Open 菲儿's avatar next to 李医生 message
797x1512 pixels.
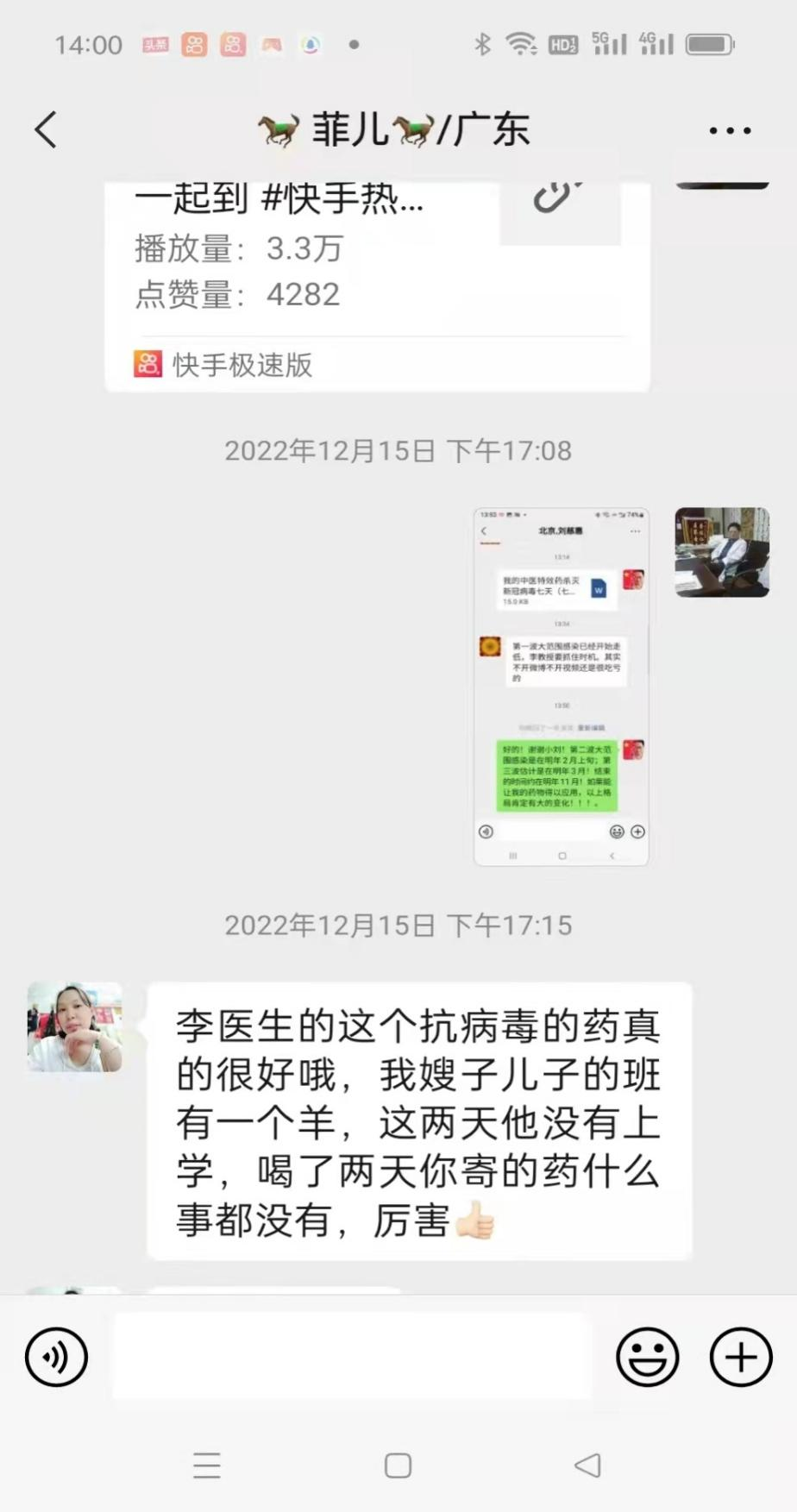tap(75, 1026)
